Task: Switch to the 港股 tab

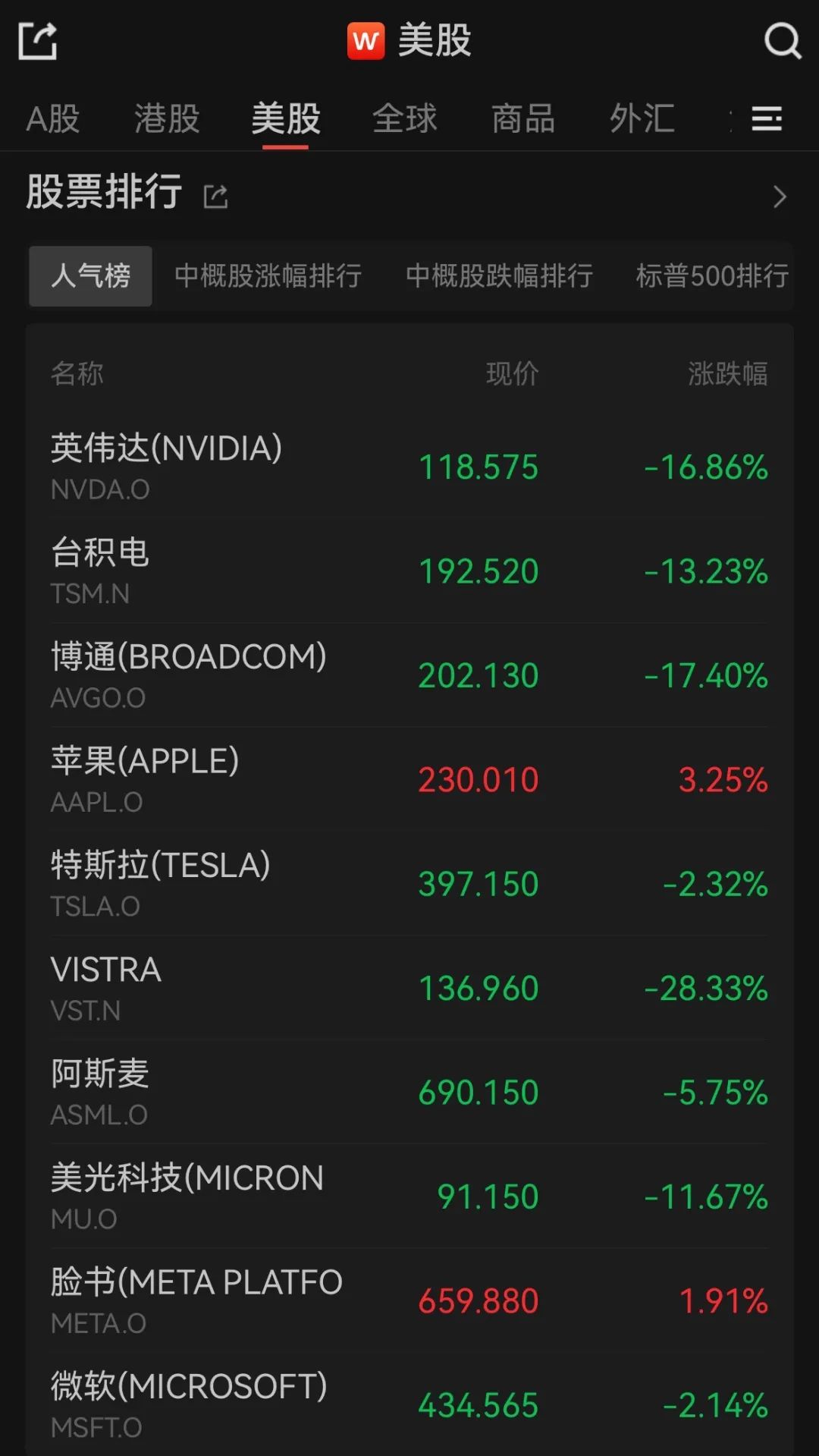Action: click(166, 119)
